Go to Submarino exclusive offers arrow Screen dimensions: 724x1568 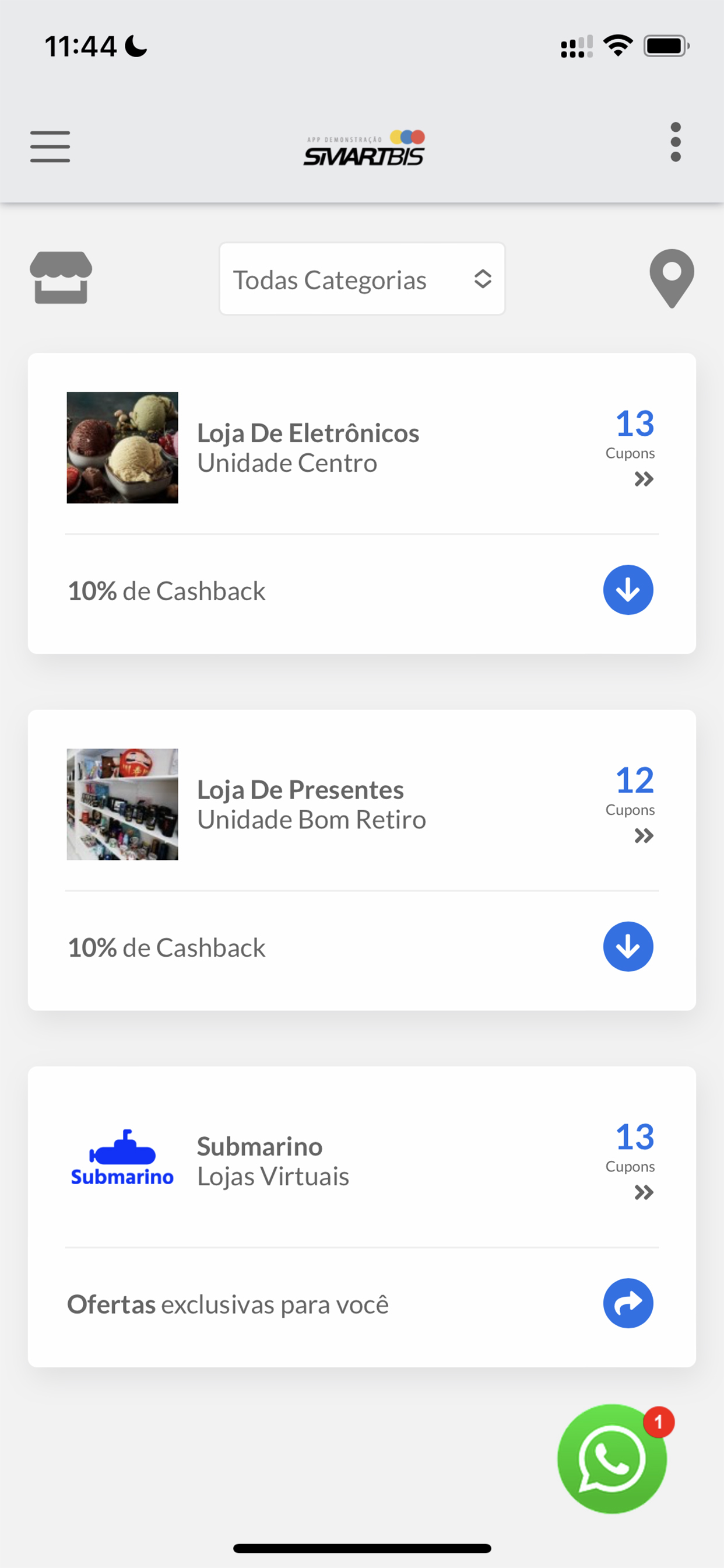click(628, 1303)
